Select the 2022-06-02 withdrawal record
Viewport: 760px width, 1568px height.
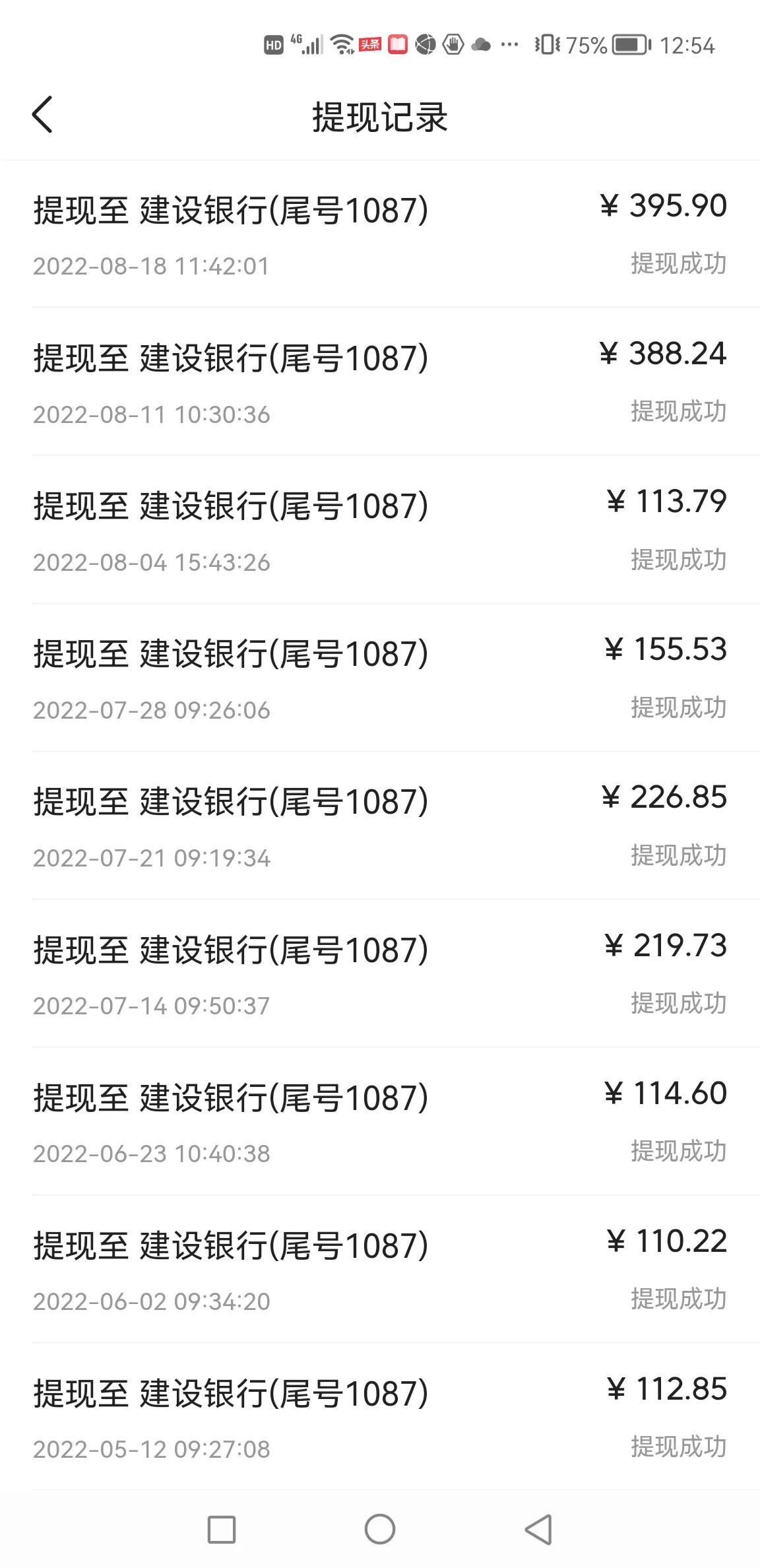click(380, 1268)
